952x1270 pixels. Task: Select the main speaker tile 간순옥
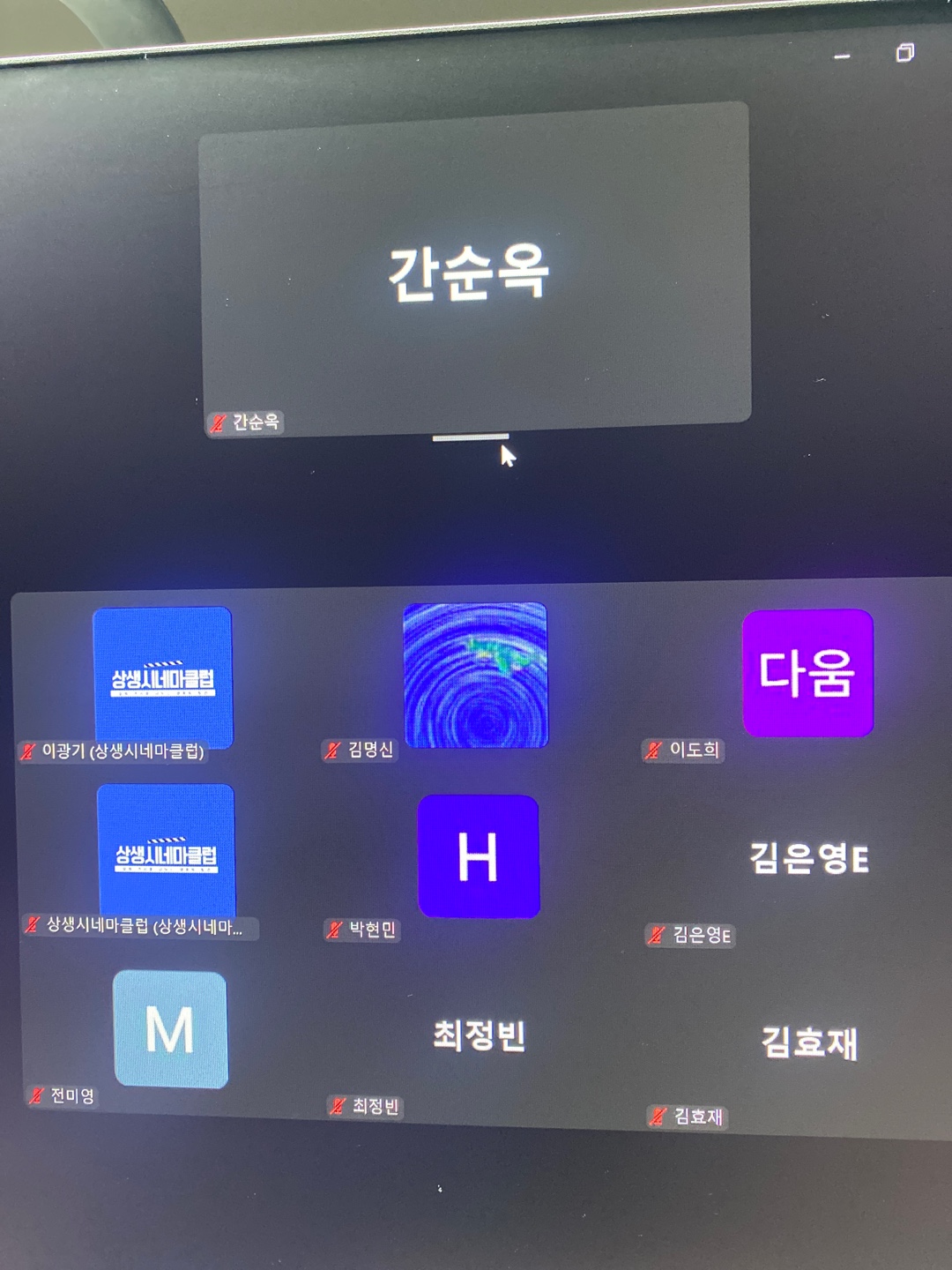click(x=476, y=270)
